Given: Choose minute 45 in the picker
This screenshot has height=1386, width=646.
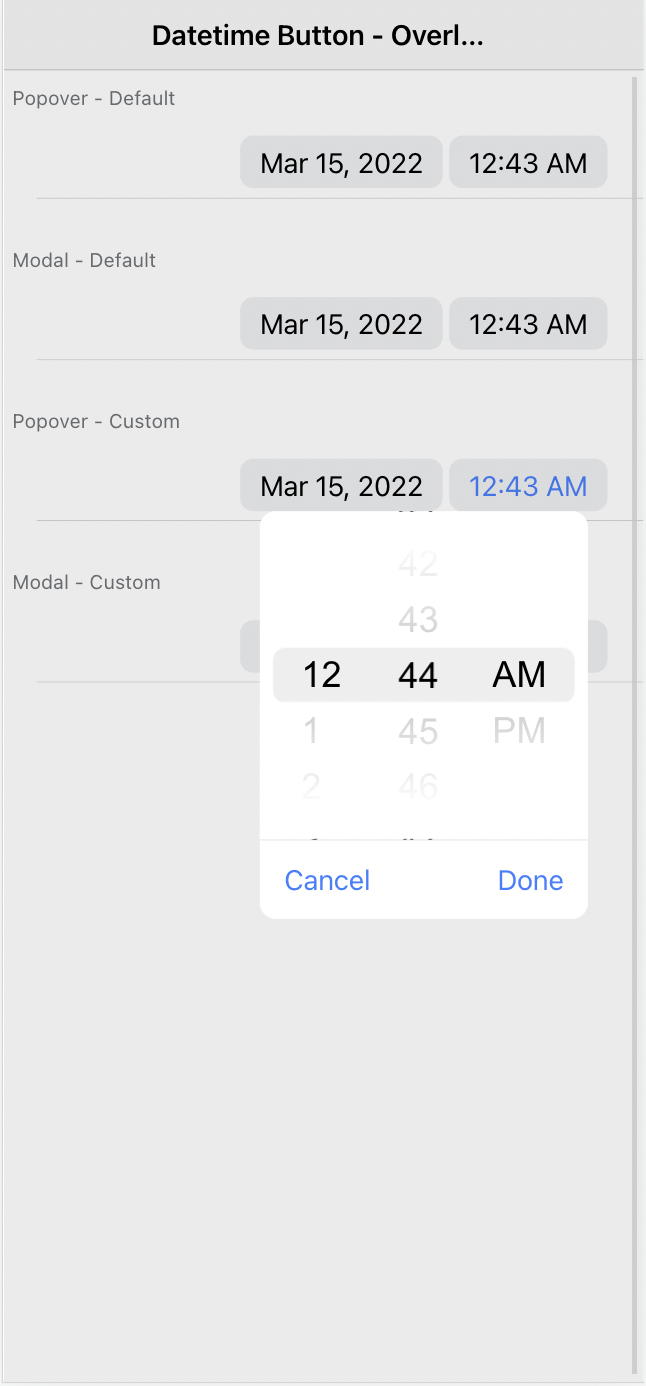Looking at the screenshot, I should click(418, 731).
